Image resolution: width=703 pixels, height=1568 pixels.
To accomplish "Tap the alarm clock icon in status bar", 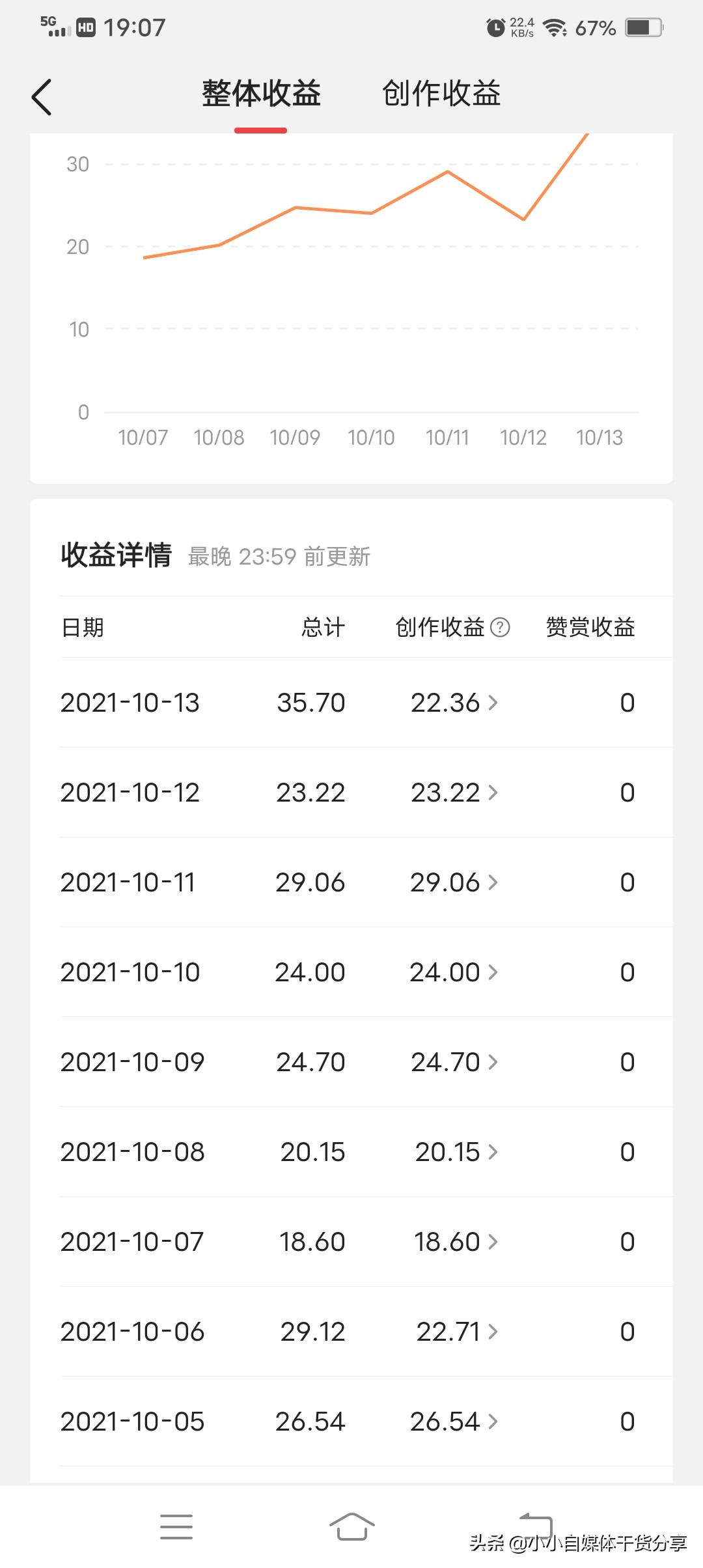I will pyautogui.click(x=495, y=27).
